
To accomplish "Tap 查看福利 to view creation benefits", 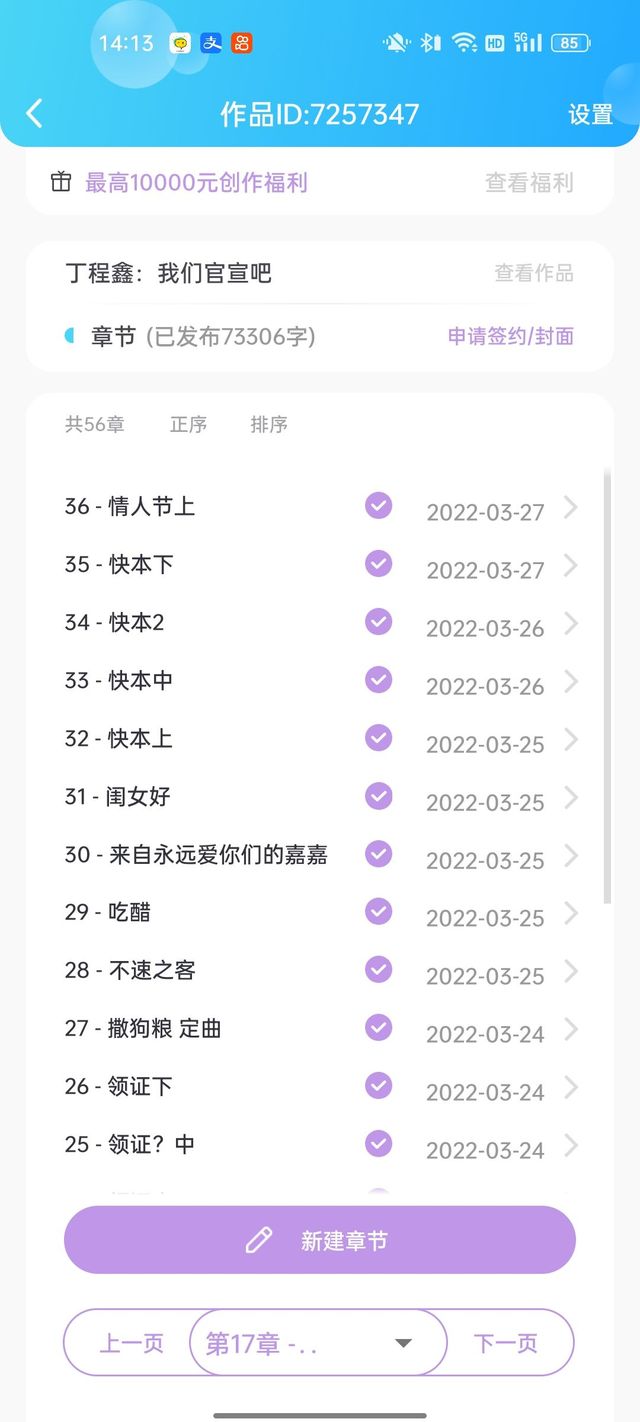I will click(529, 183).
